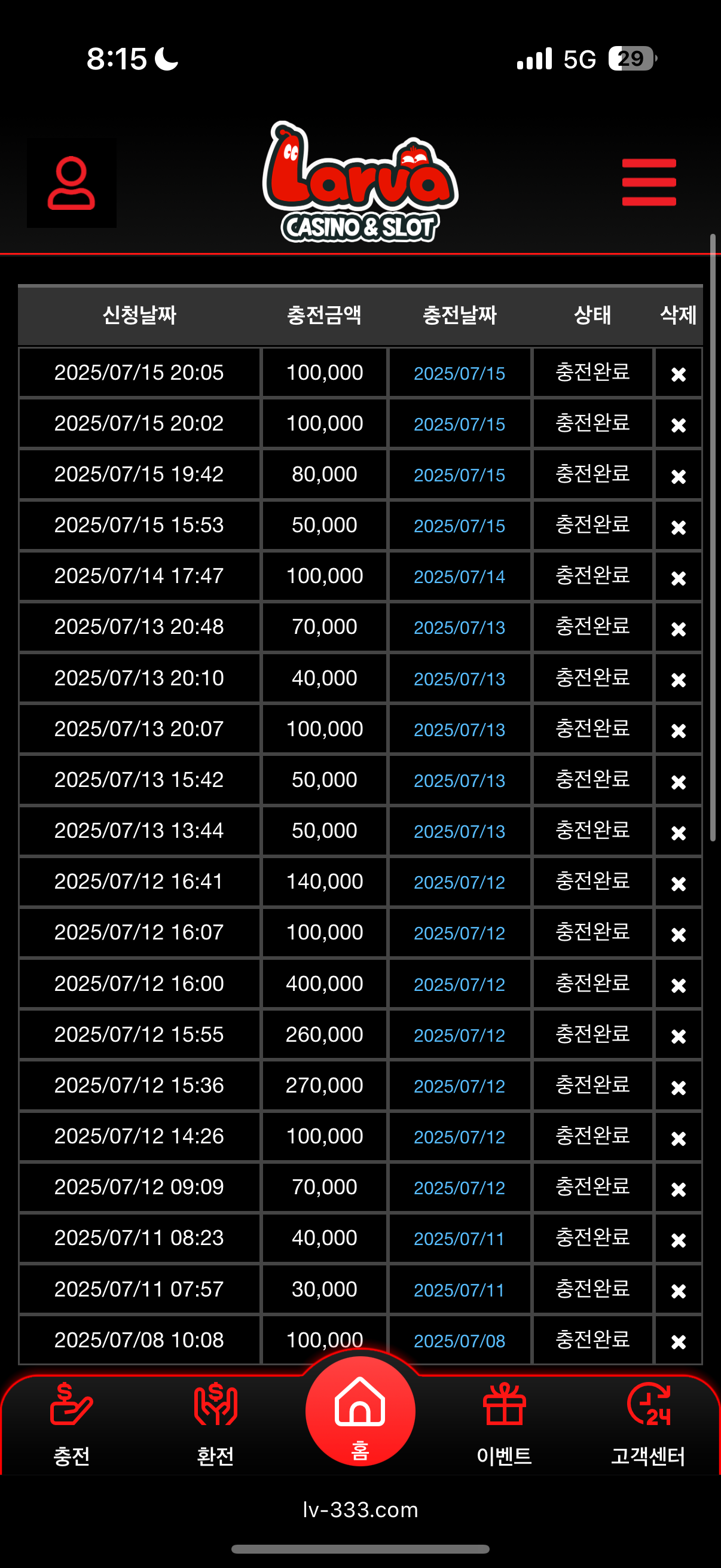721x1568 pixels.
Task: Delete the 2025/07/15 20:05 record
Action: 678,374
